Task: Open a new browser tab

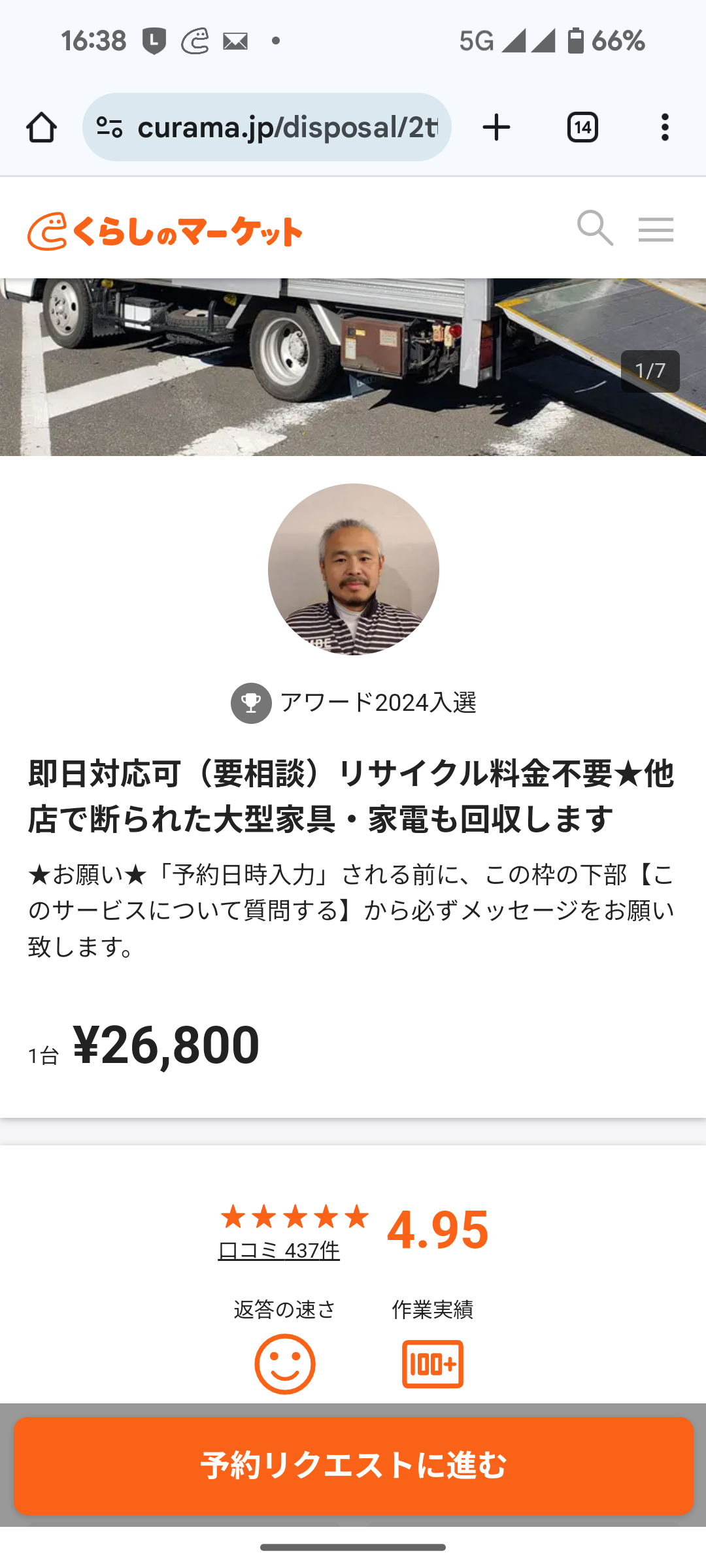Action: point(496,127)
